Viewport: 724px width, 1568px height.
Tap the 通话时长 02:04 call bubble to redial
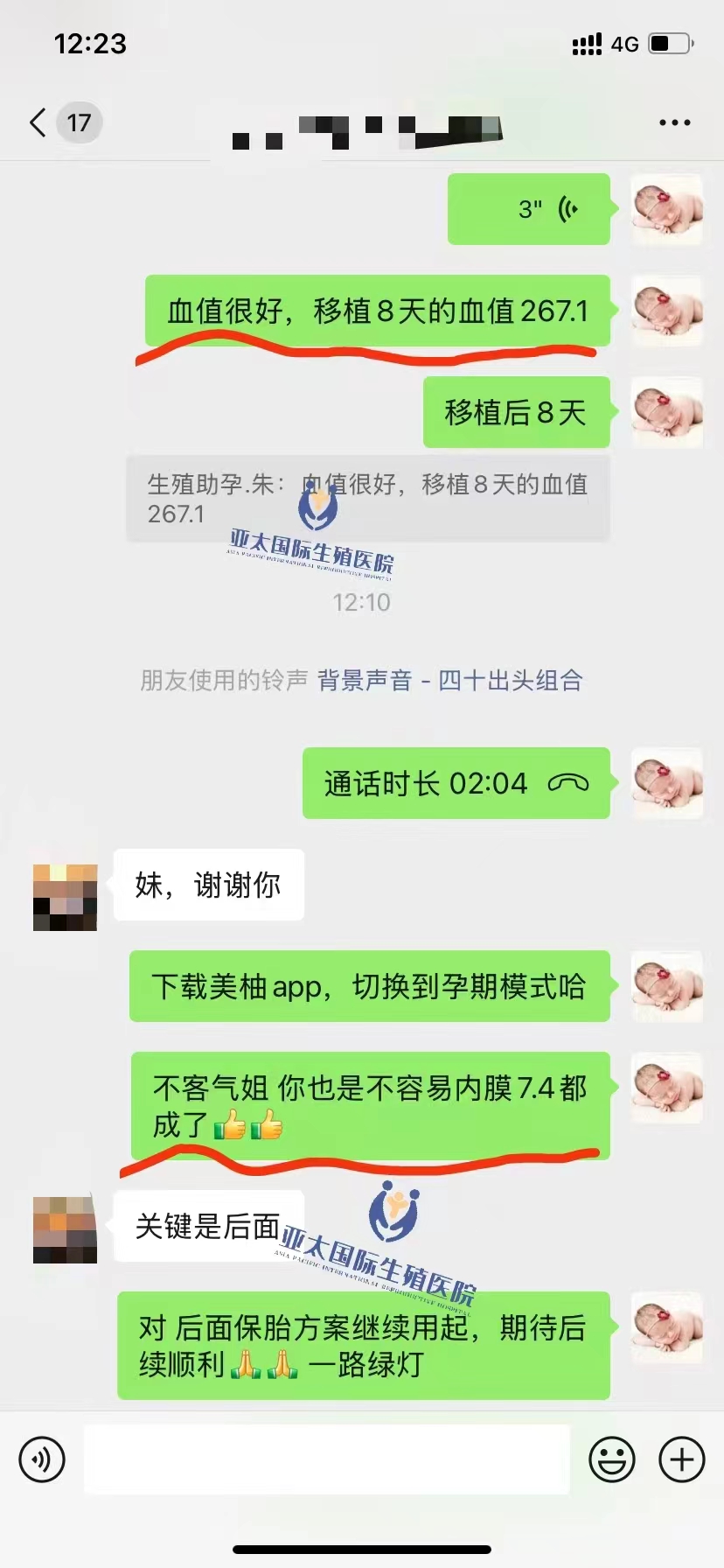[456, 783]
